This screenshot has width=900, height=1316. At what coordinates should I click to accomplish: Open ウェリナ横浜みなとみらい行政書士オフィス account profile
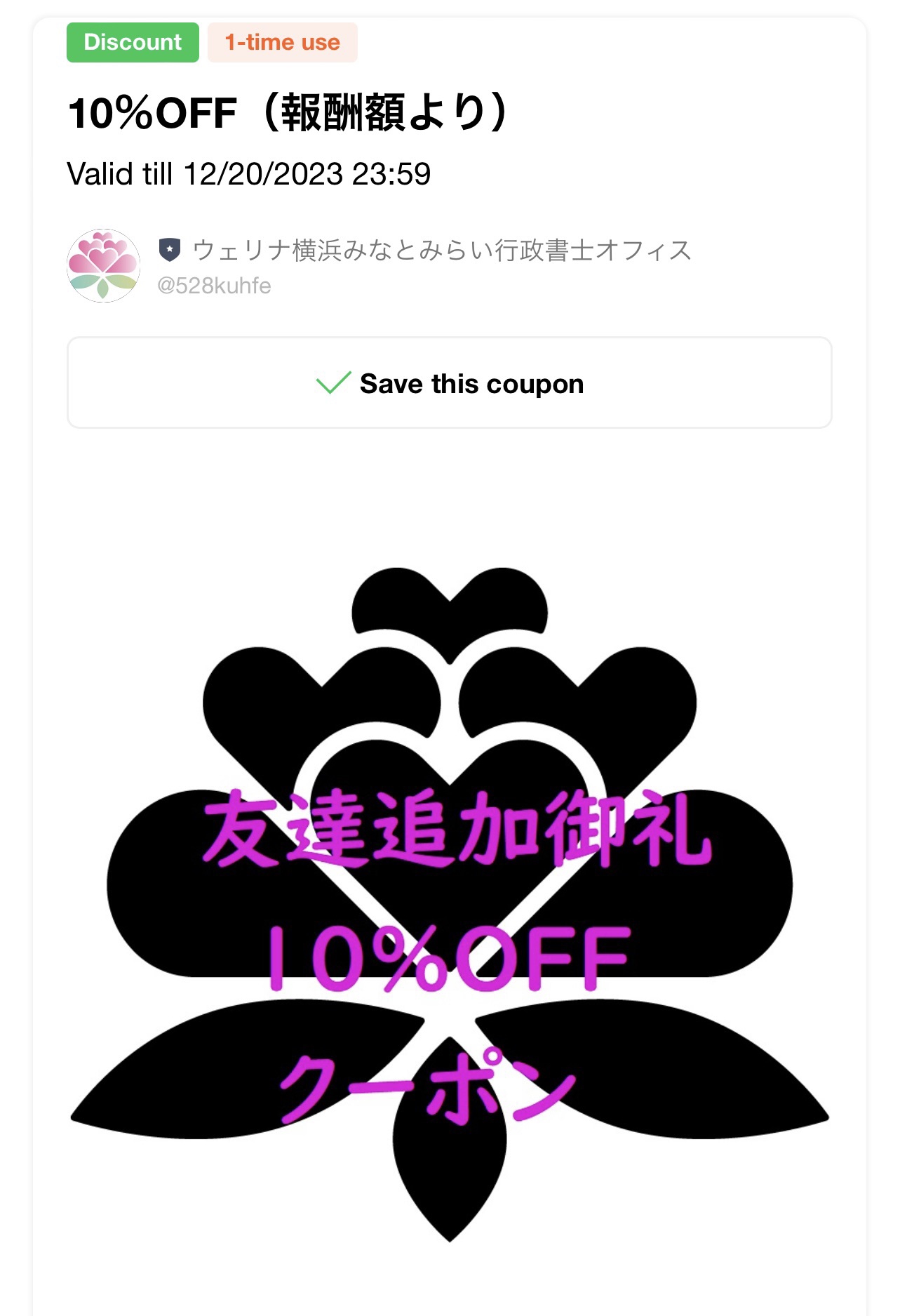(441, 251)
